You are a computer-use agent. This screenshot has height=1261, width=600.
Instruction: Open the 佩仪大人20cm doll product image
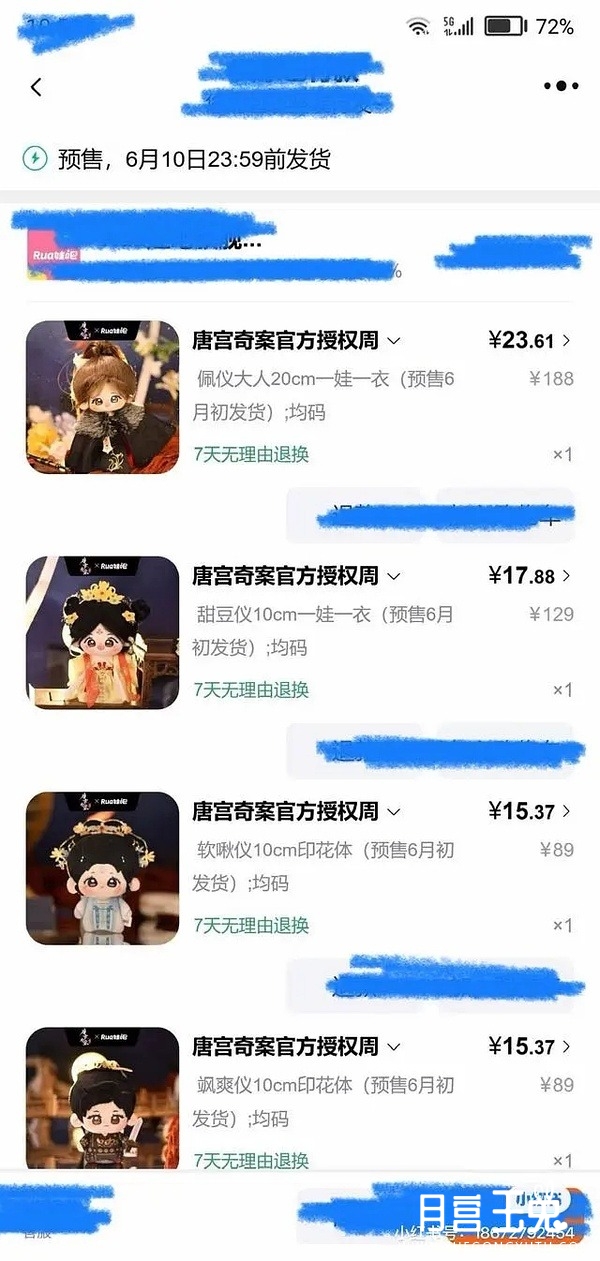(102, 397)
